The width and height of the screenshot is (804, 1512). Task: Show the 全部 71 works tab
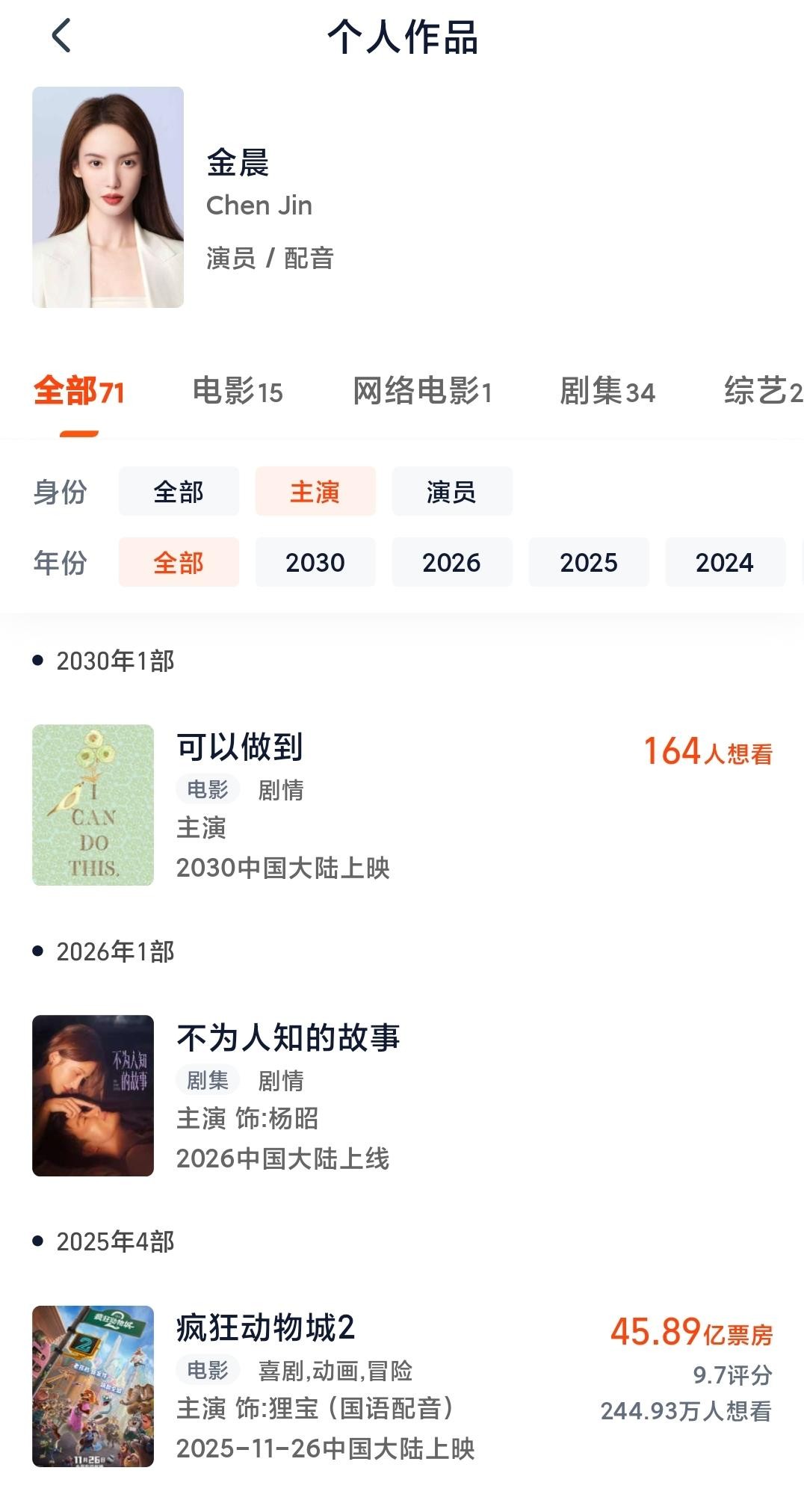tap(78, 392)
